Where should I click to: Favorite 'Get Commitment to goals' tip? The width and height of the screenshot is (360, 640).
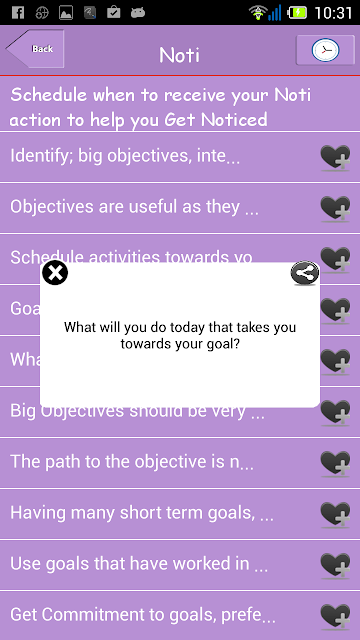[335, 616]
